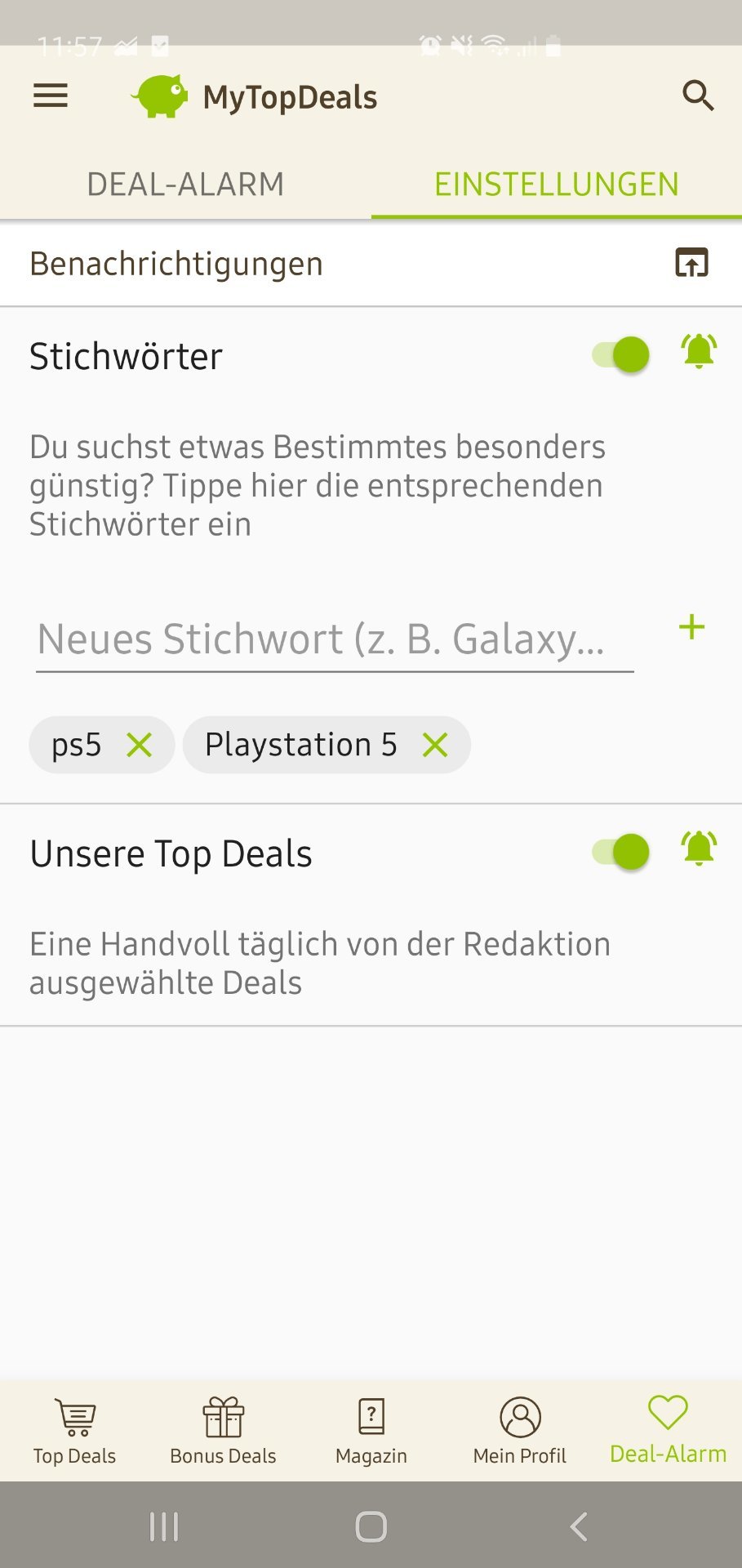
Task: Tap the system back button
Action: (579, 1526)
